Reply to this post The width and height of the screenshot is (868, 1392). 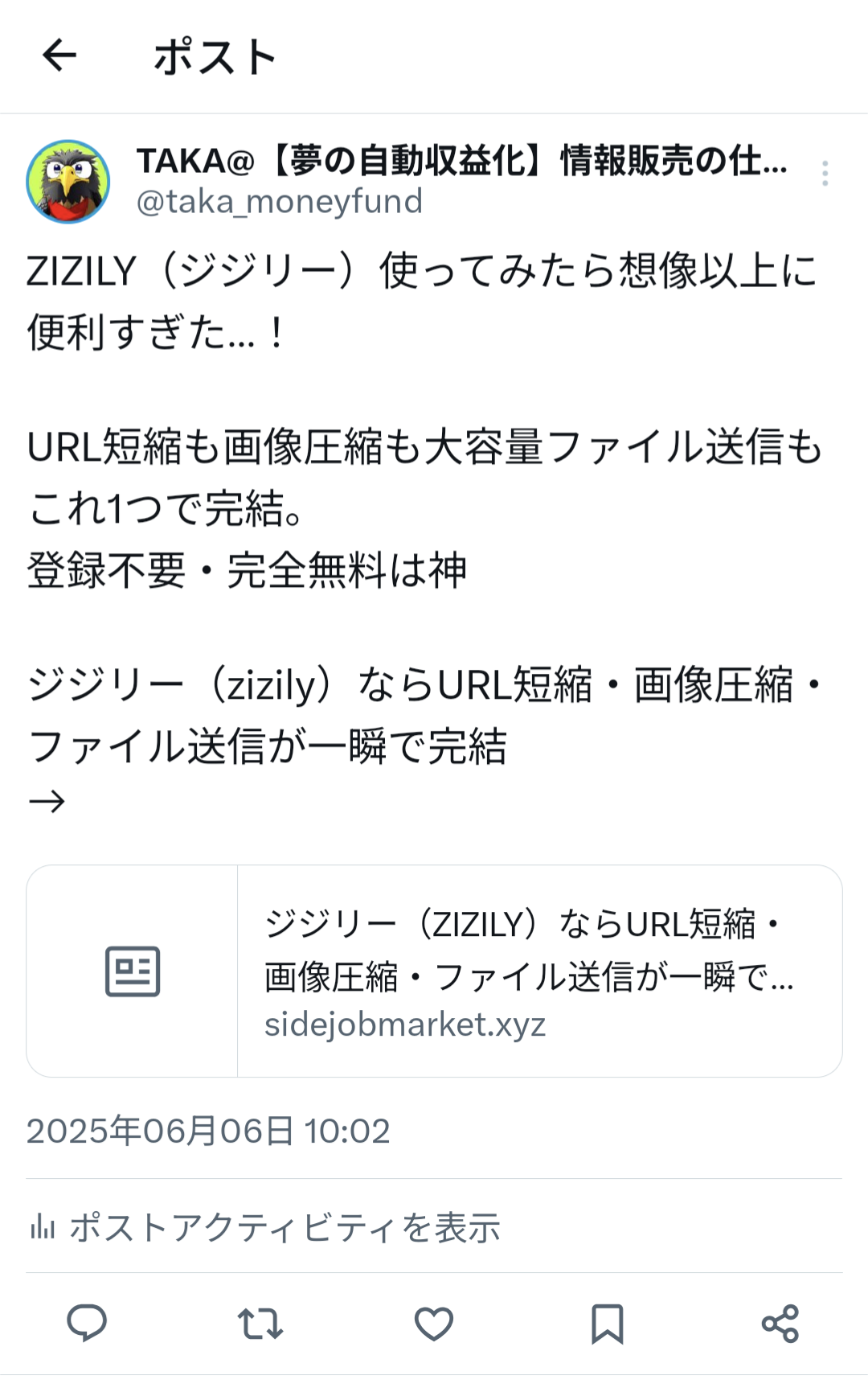coord(87,1324)
